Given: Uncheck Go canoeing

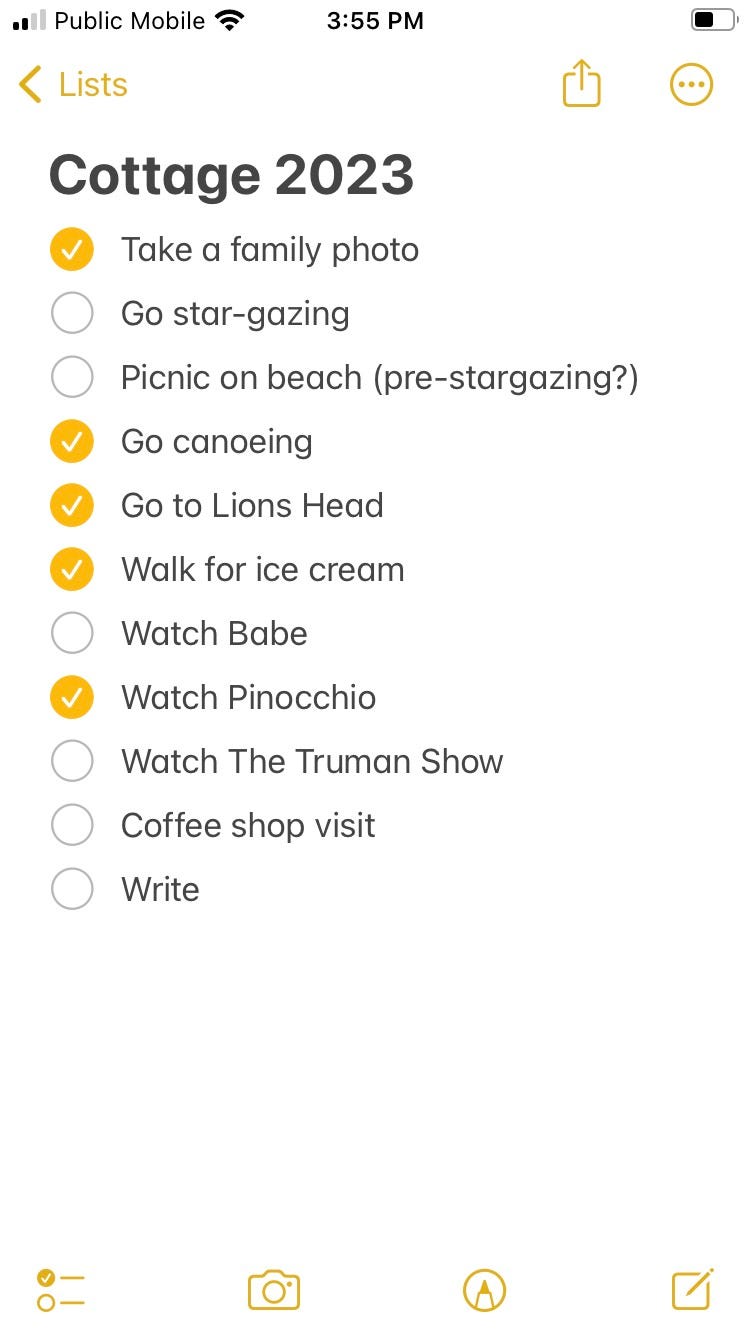Looking at the screenshot, I should [72, 442].
